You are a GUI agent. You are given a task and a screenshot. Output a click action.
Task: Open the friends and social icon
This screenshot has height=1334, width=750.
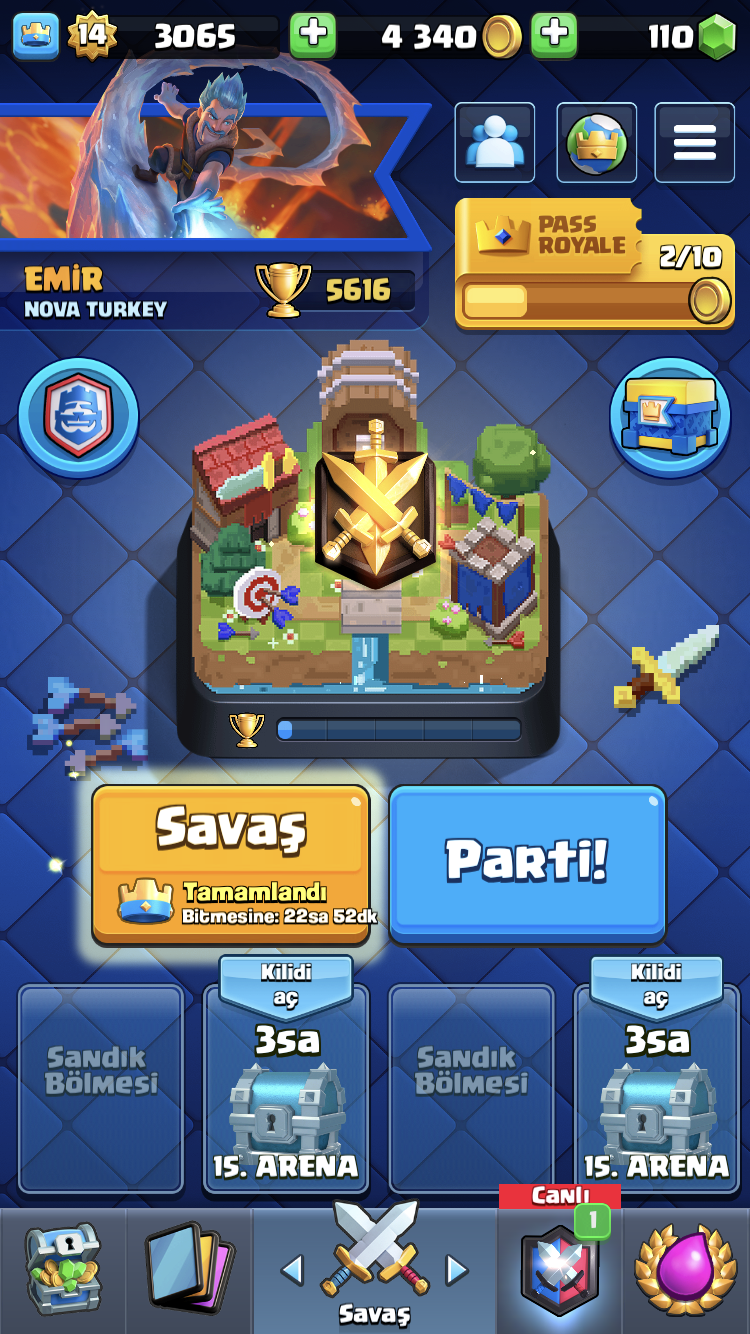[x=495, y=143]
